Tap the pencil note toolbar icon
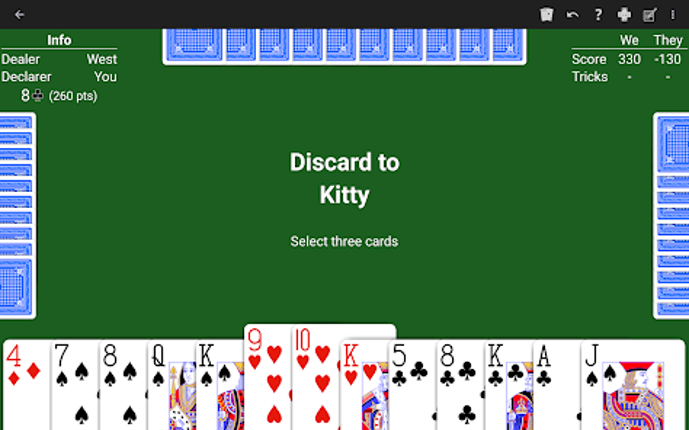Viewport: 689px width, 430px height. point(650,14)
